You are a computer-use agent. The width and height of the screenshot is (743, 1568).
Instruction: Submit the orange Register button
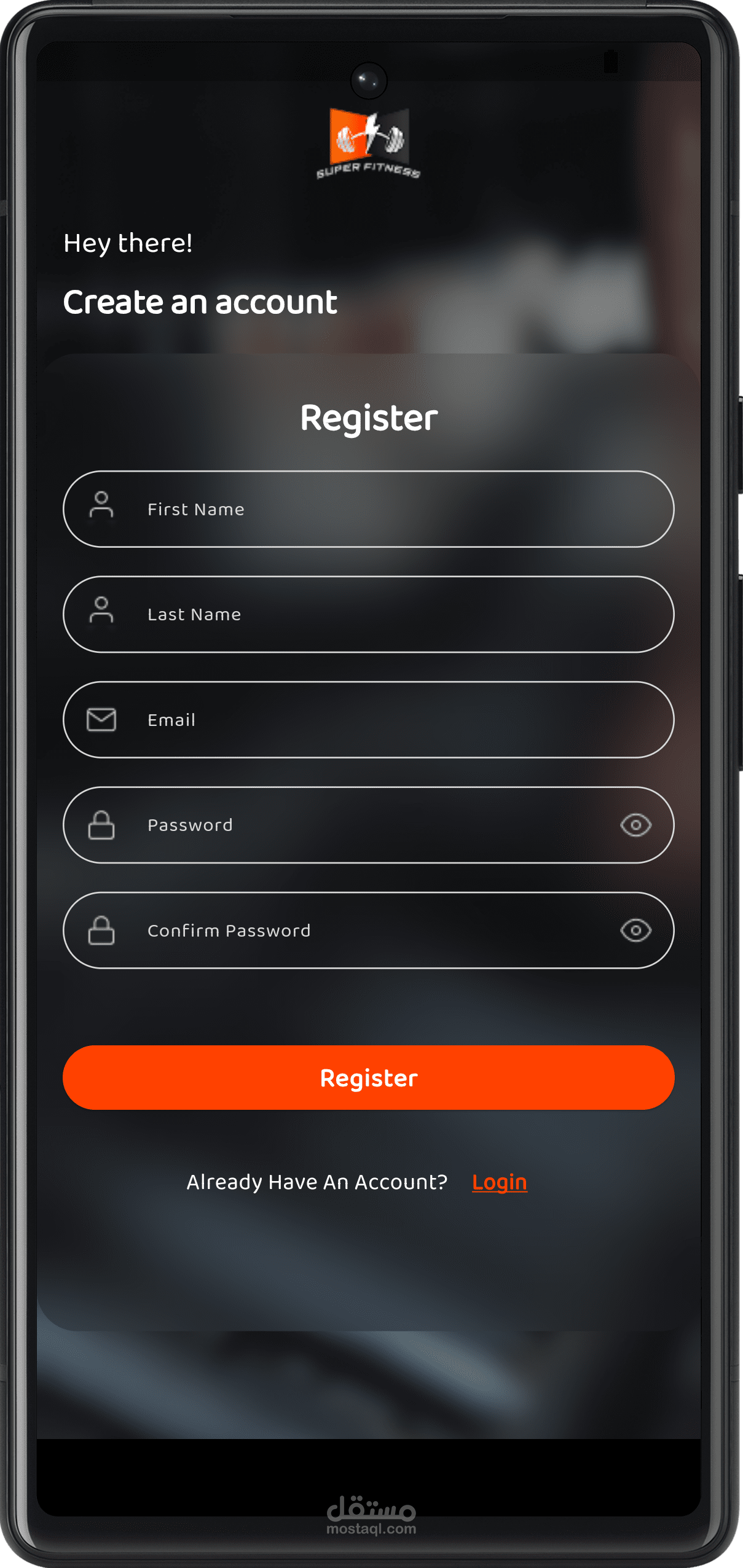369,1078
